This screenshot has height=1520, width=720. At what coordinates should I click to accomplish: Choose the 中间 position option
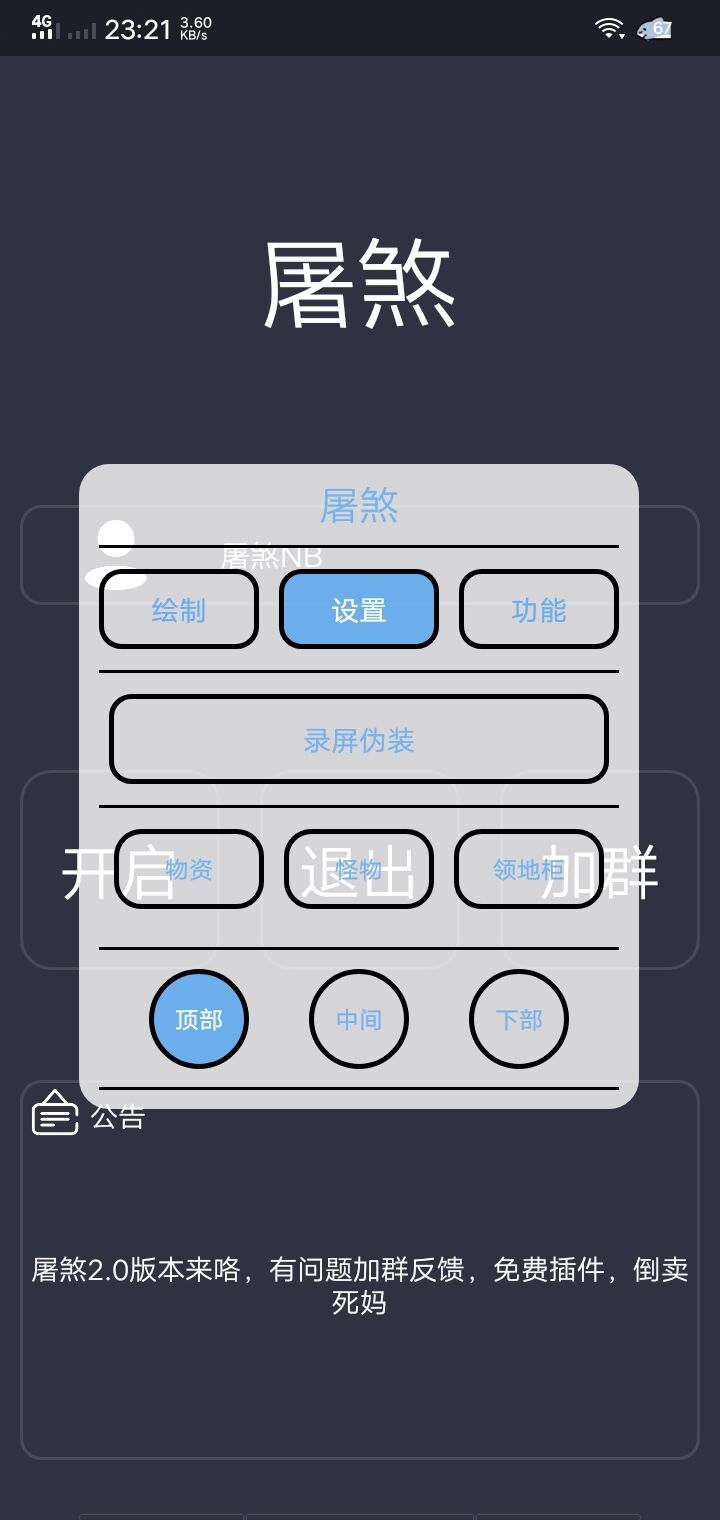pyautogui.click(x=359, y=1019)
